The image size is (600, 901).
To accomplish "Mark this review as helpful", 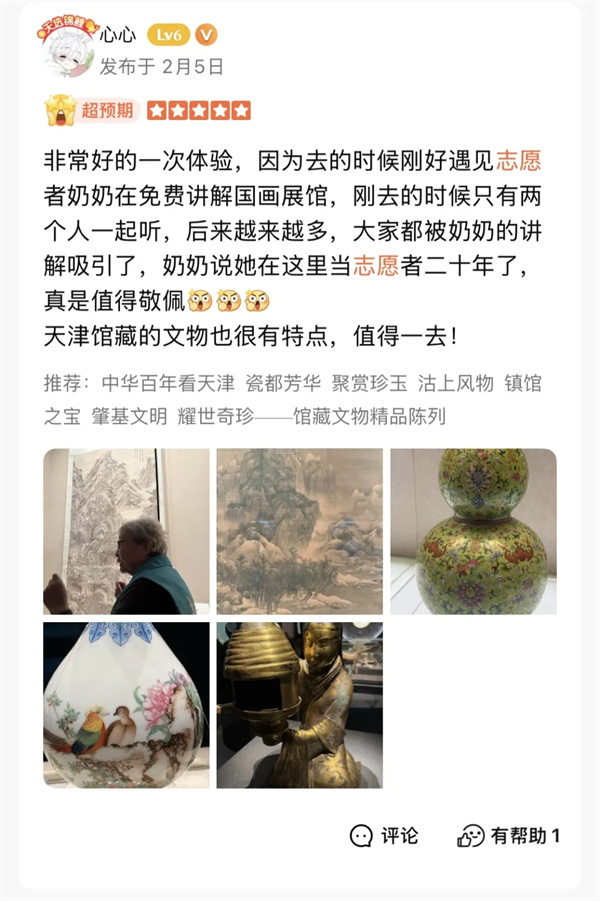I will (x=509, y=836).
